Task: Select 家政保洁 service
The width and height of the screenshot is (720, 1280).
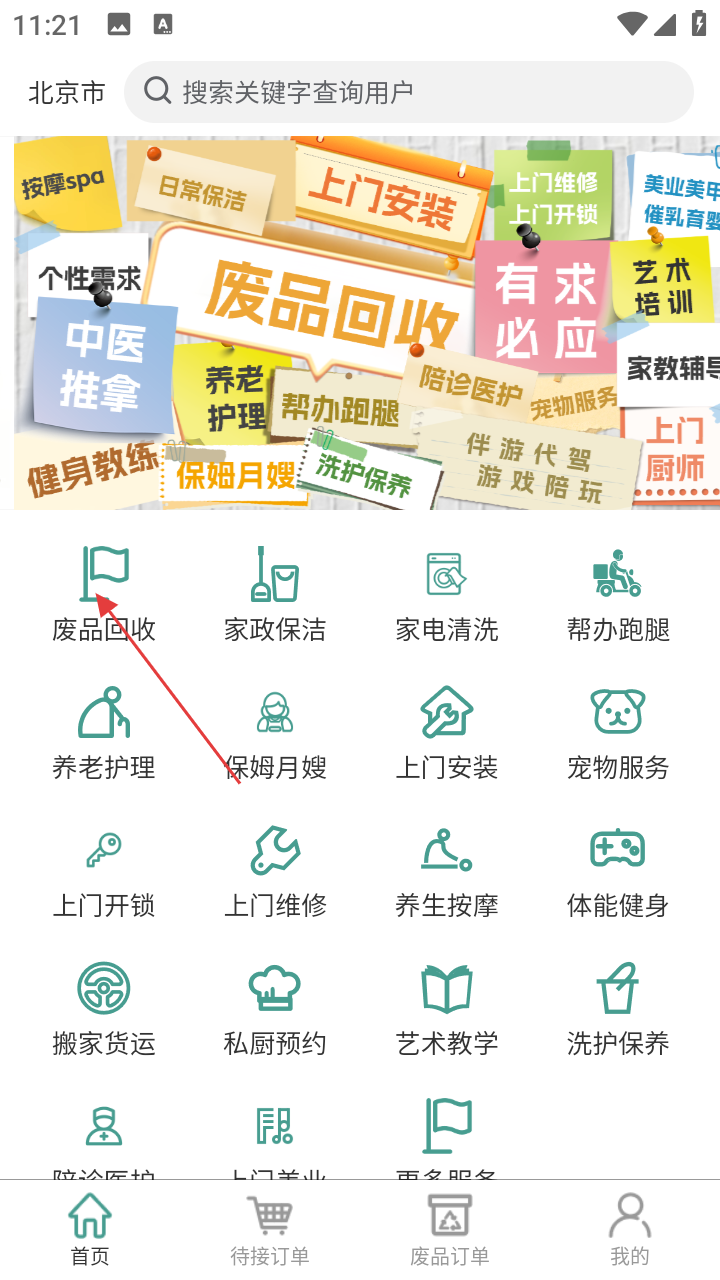Action: [x=275, y=593]
